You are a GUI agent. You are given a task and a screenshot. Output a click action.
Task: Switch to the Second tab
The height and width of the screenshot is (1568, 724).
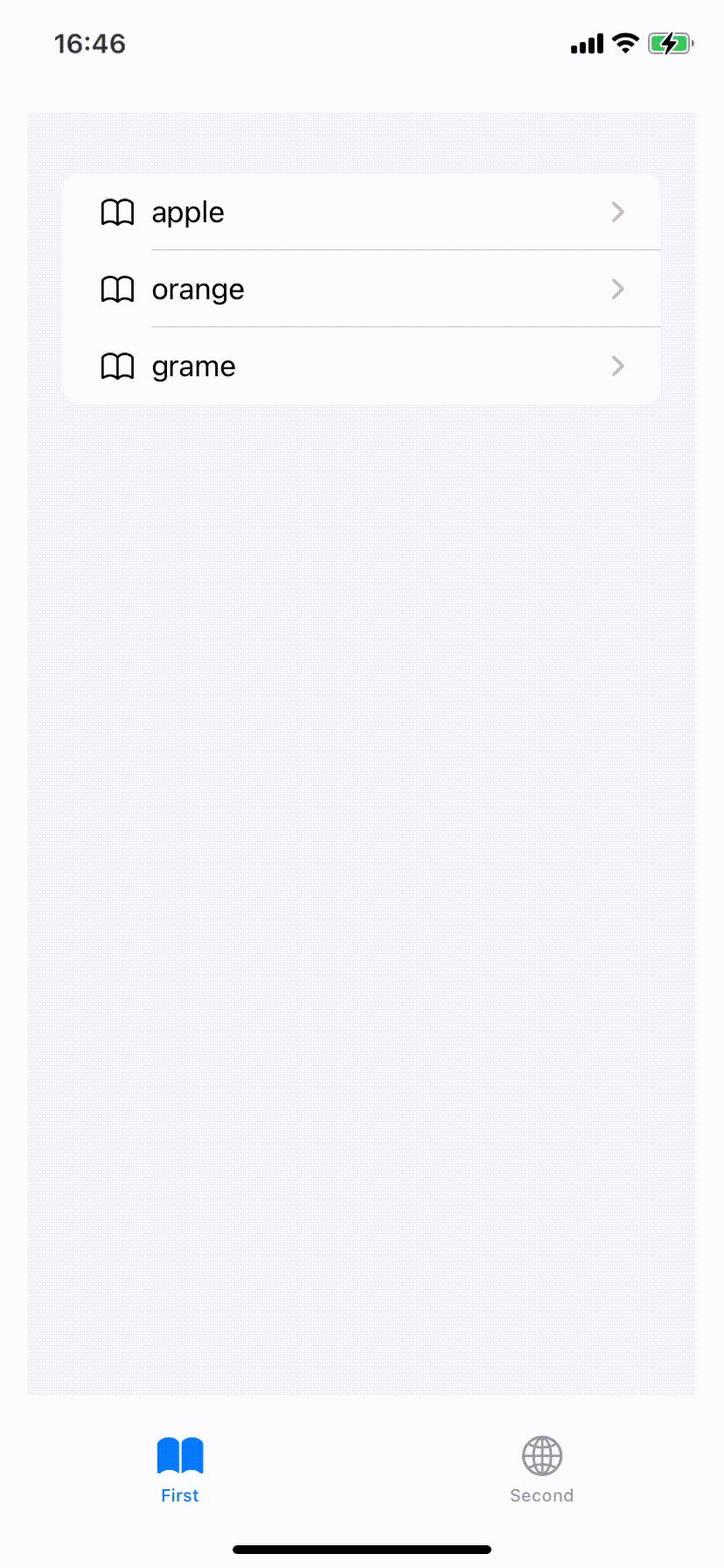[541, 1468]
